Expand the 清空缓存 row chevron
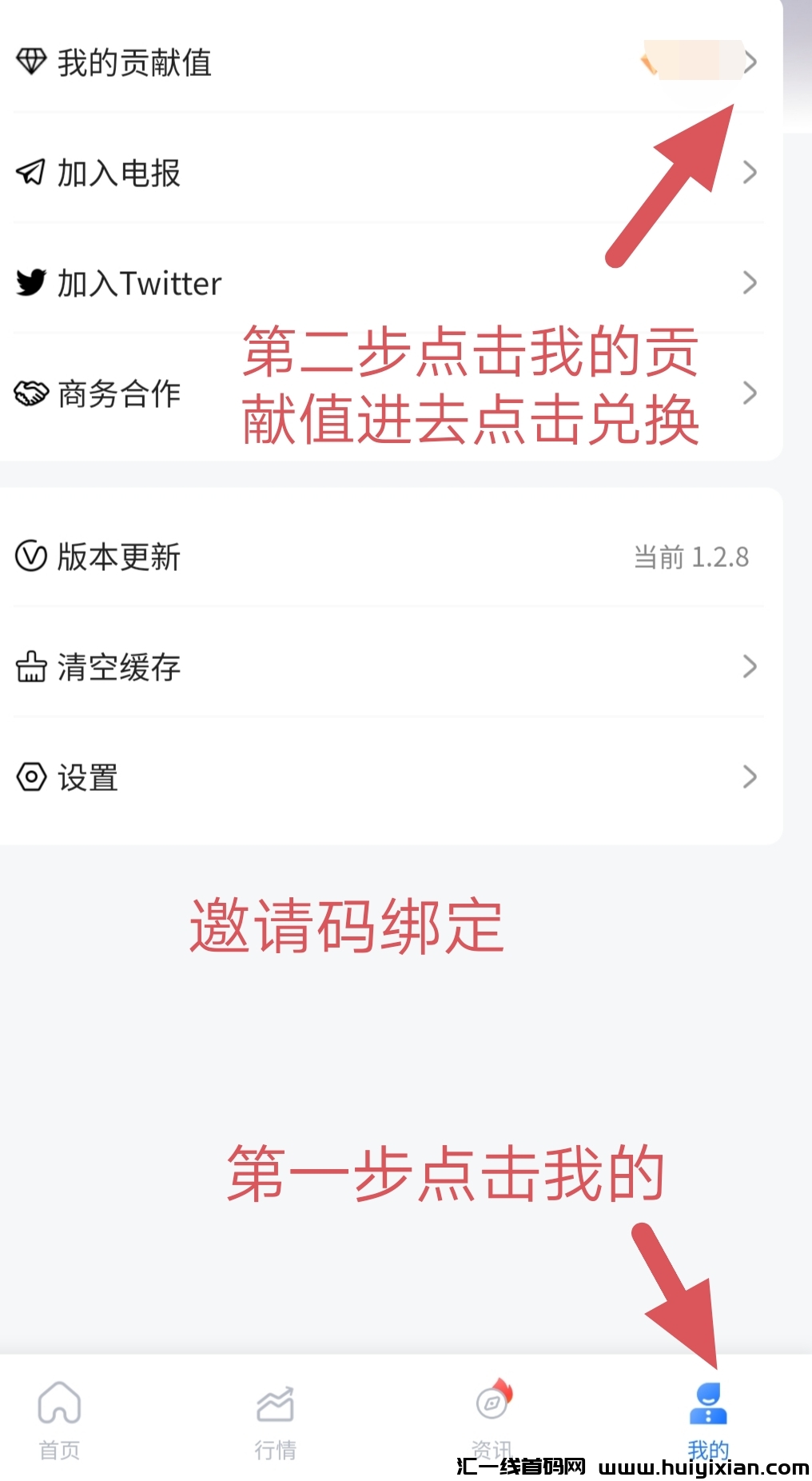Screen dimensions: 812x1481 (749, 666)
